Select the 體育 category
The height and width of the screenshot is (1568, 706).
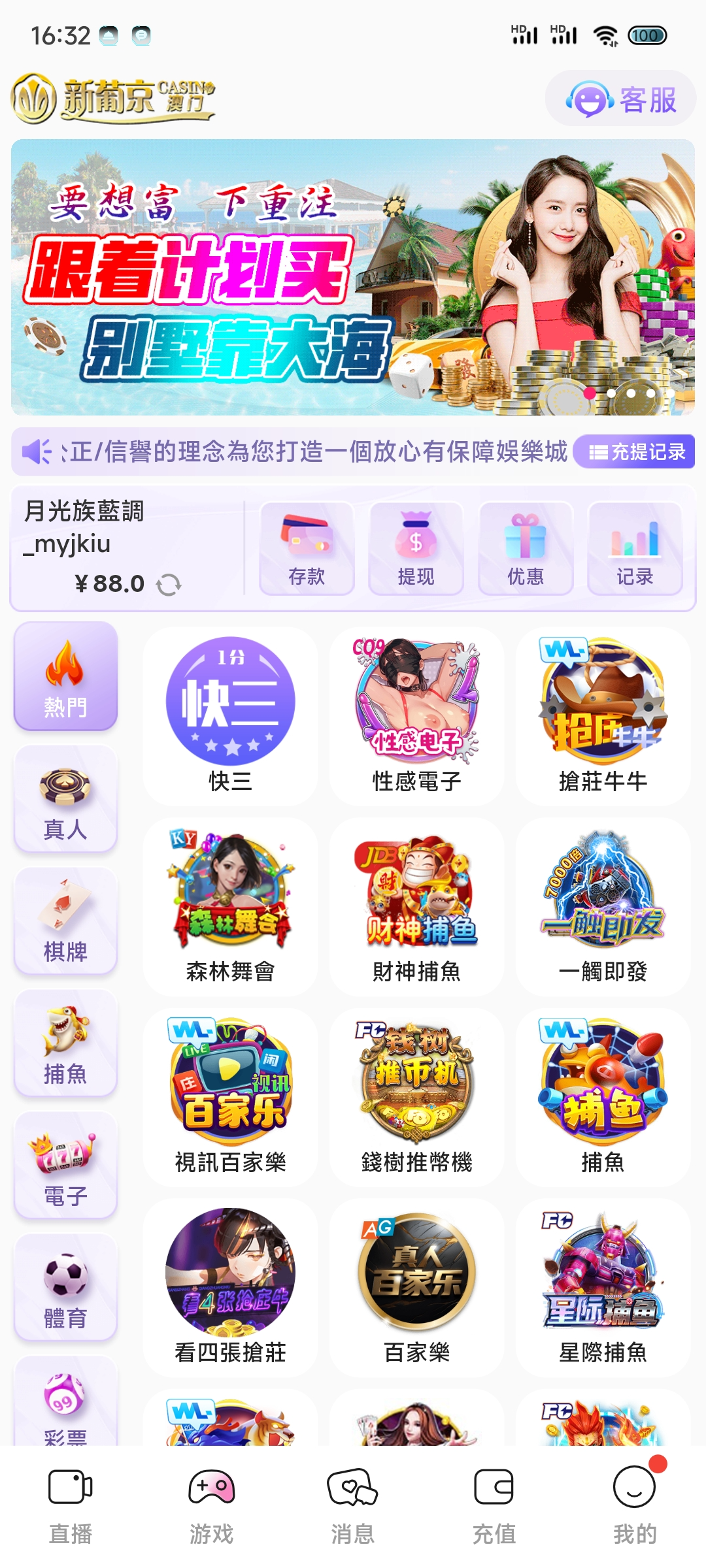coord(65,1288)
